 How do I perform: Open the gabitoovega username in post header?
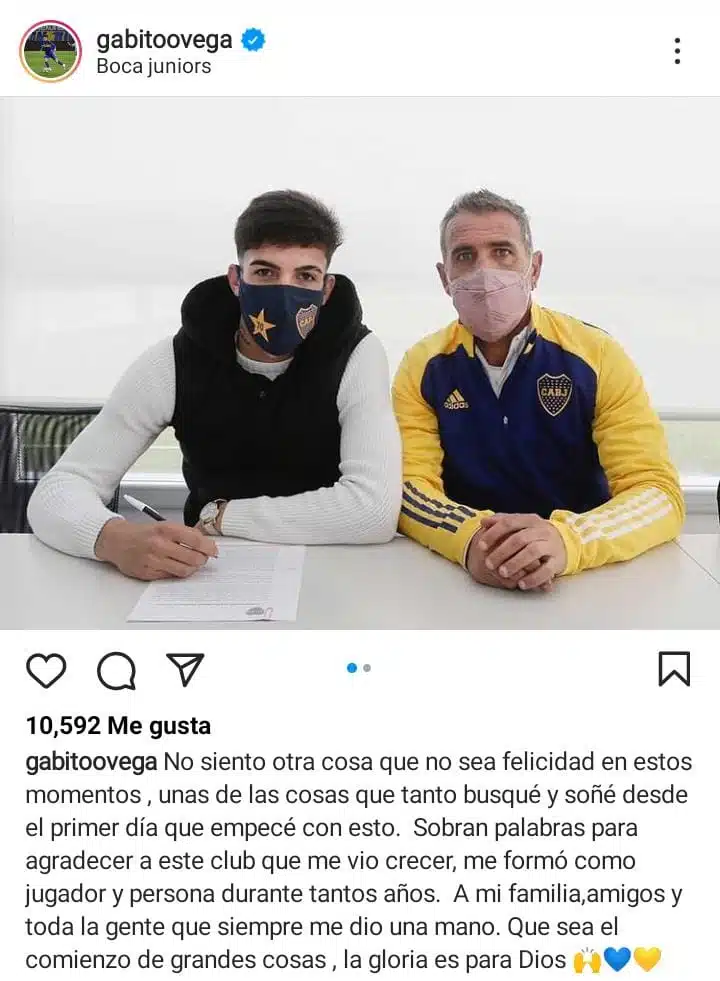164,40
